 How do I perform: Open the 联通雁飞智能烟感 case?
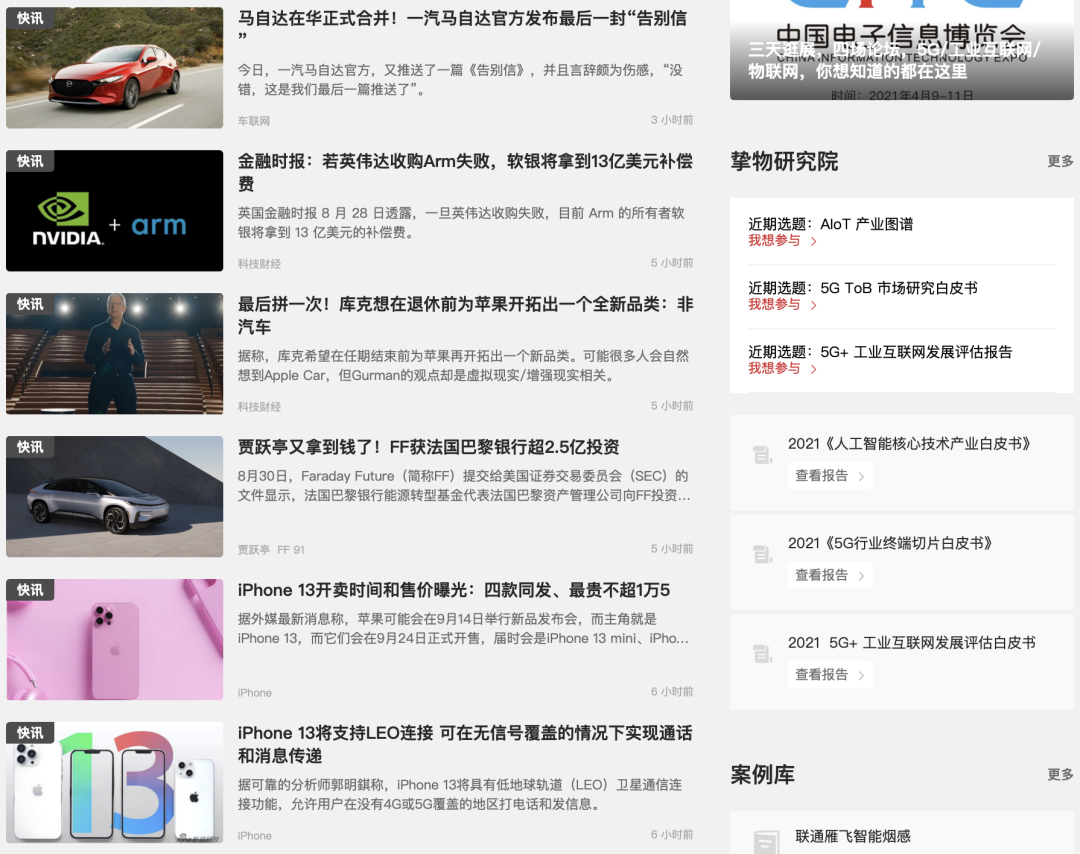[x=852, y=836]
